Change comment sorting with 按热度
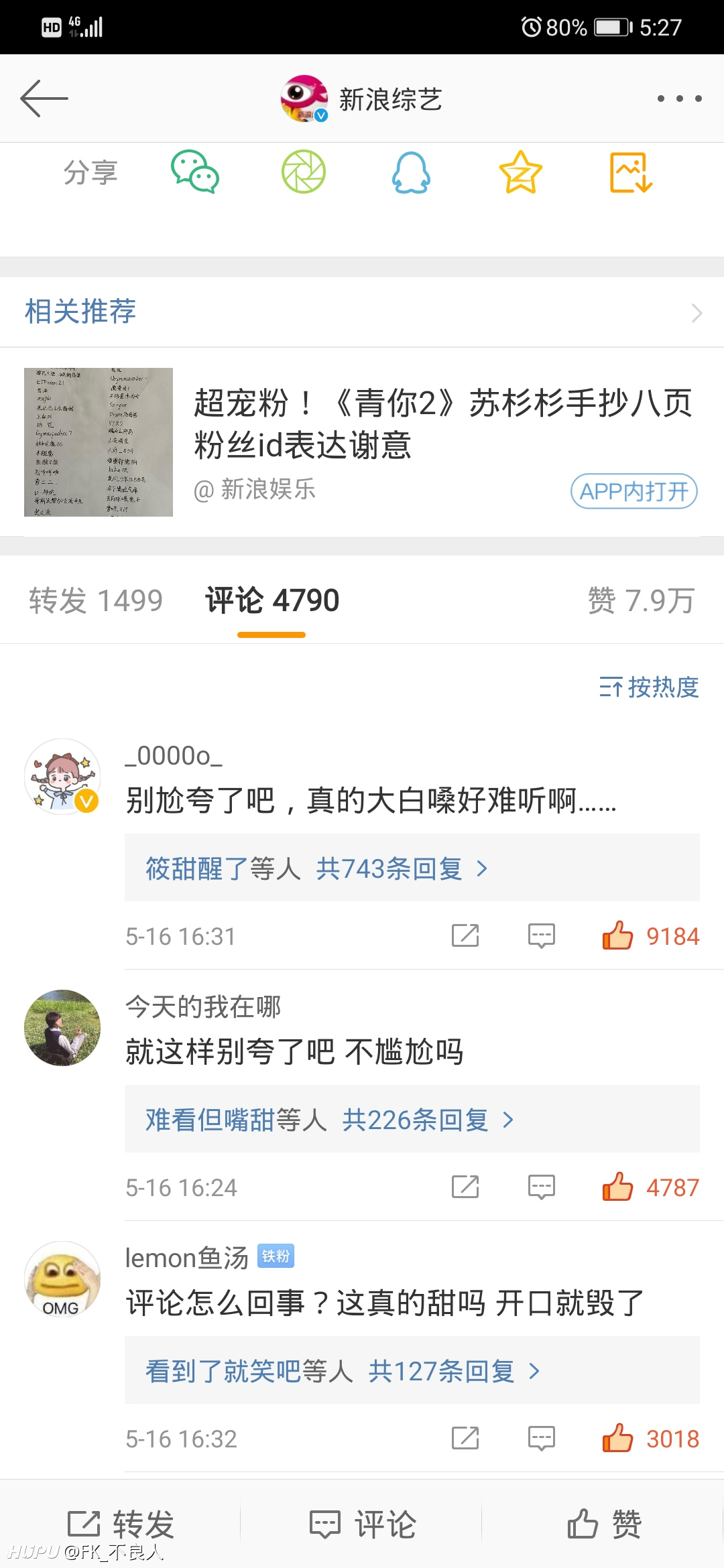 coord(648,688)
